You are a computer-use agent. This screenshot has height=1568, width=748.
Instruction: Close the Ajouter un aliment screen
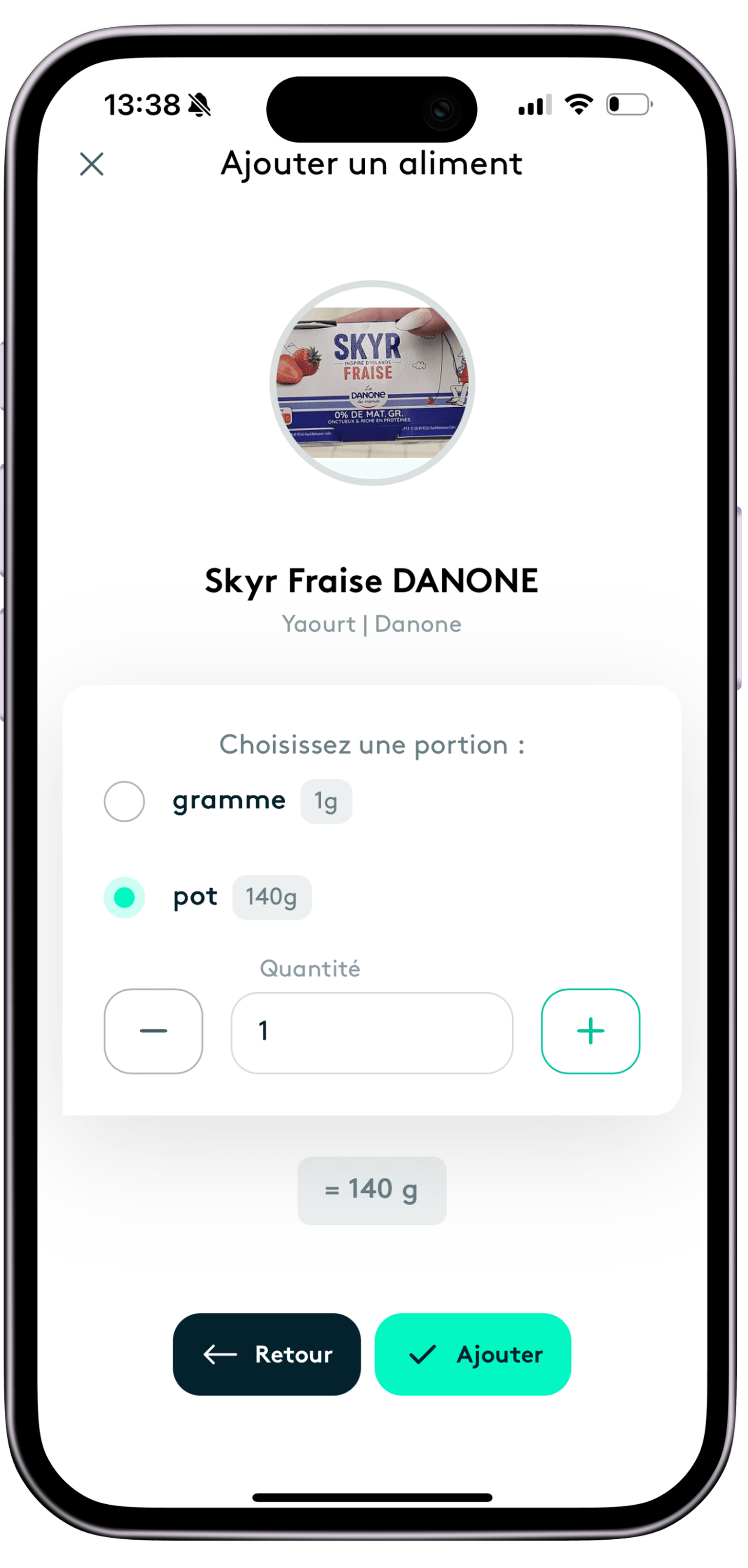click(x=91, y=164)
